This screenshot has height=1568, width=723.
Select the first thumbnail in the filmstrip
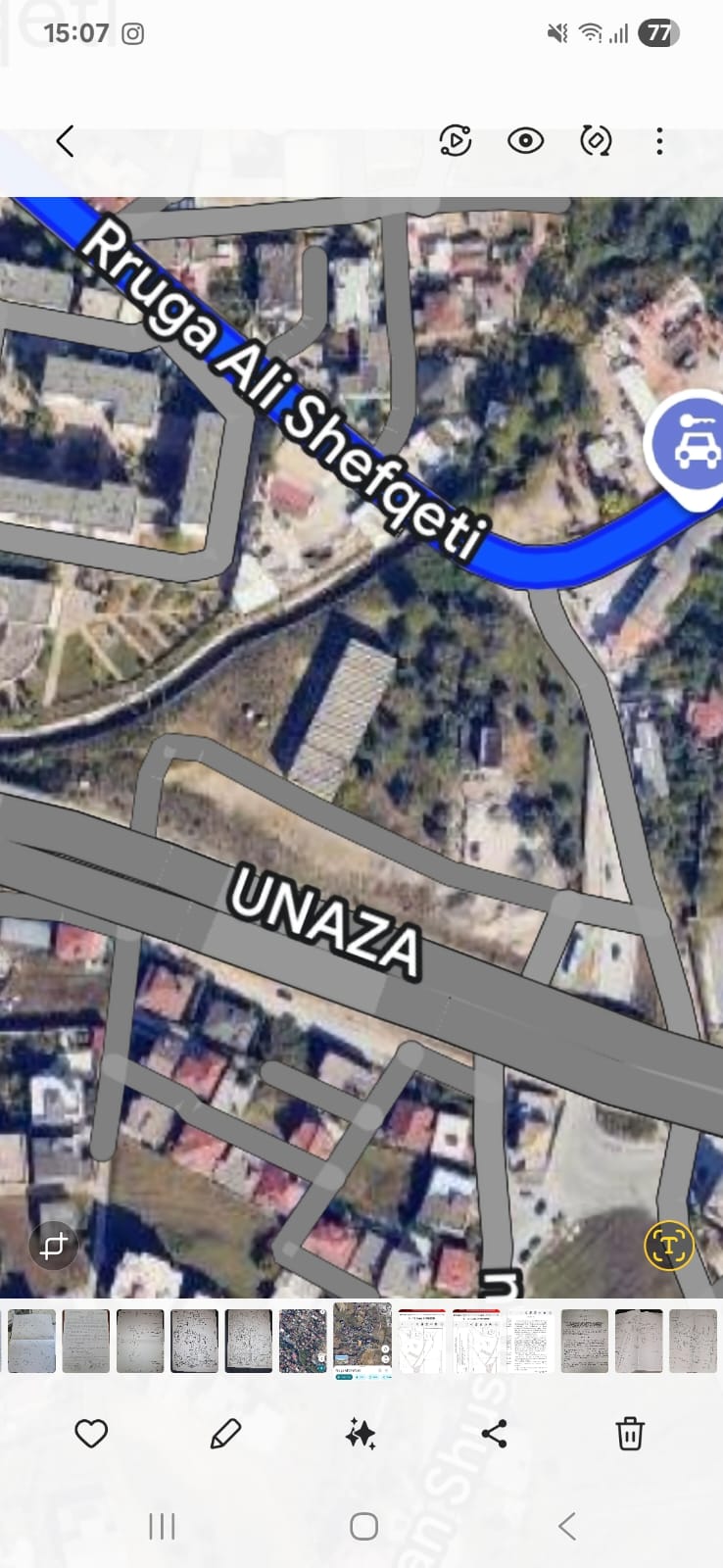point(31,1341)
